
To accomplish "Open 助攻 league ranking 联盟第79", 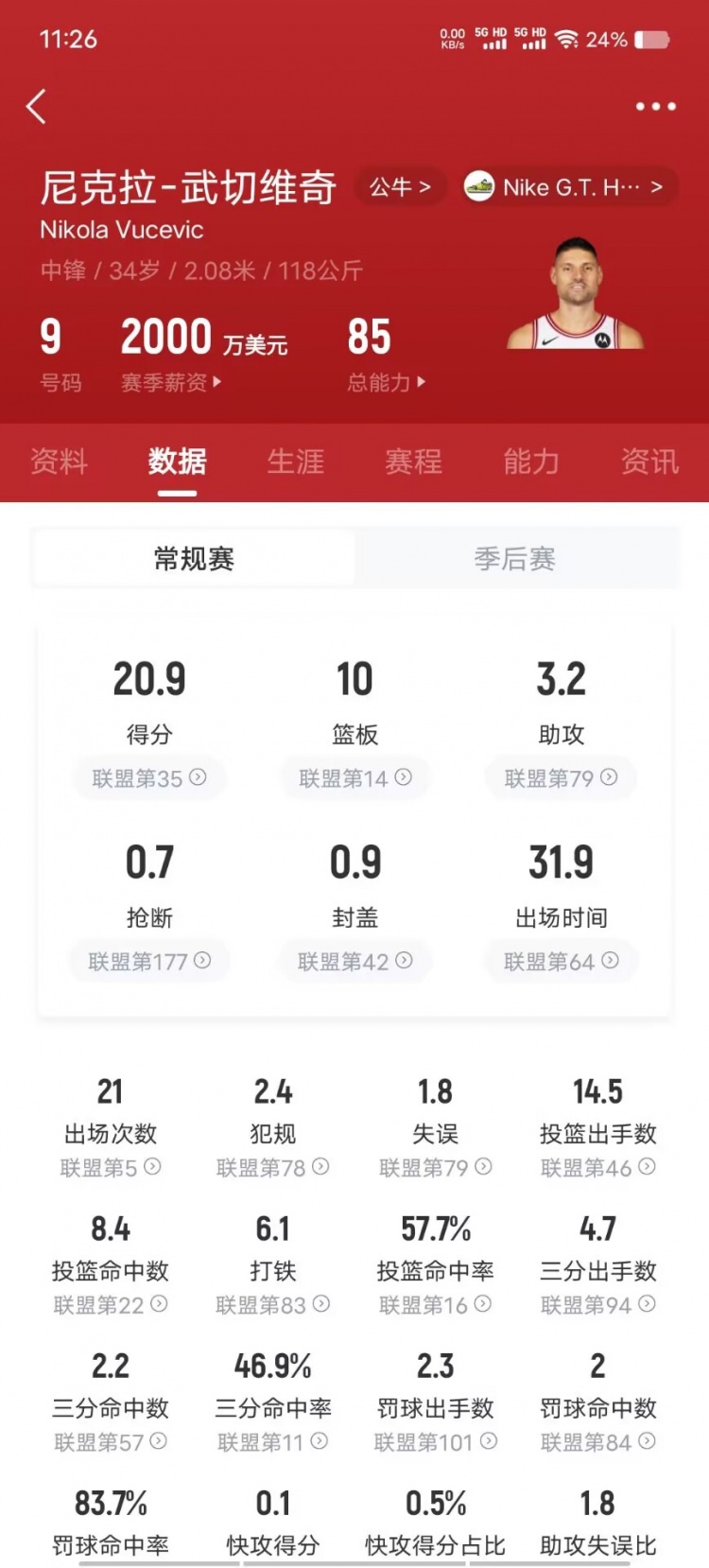I will pos(561,778).
